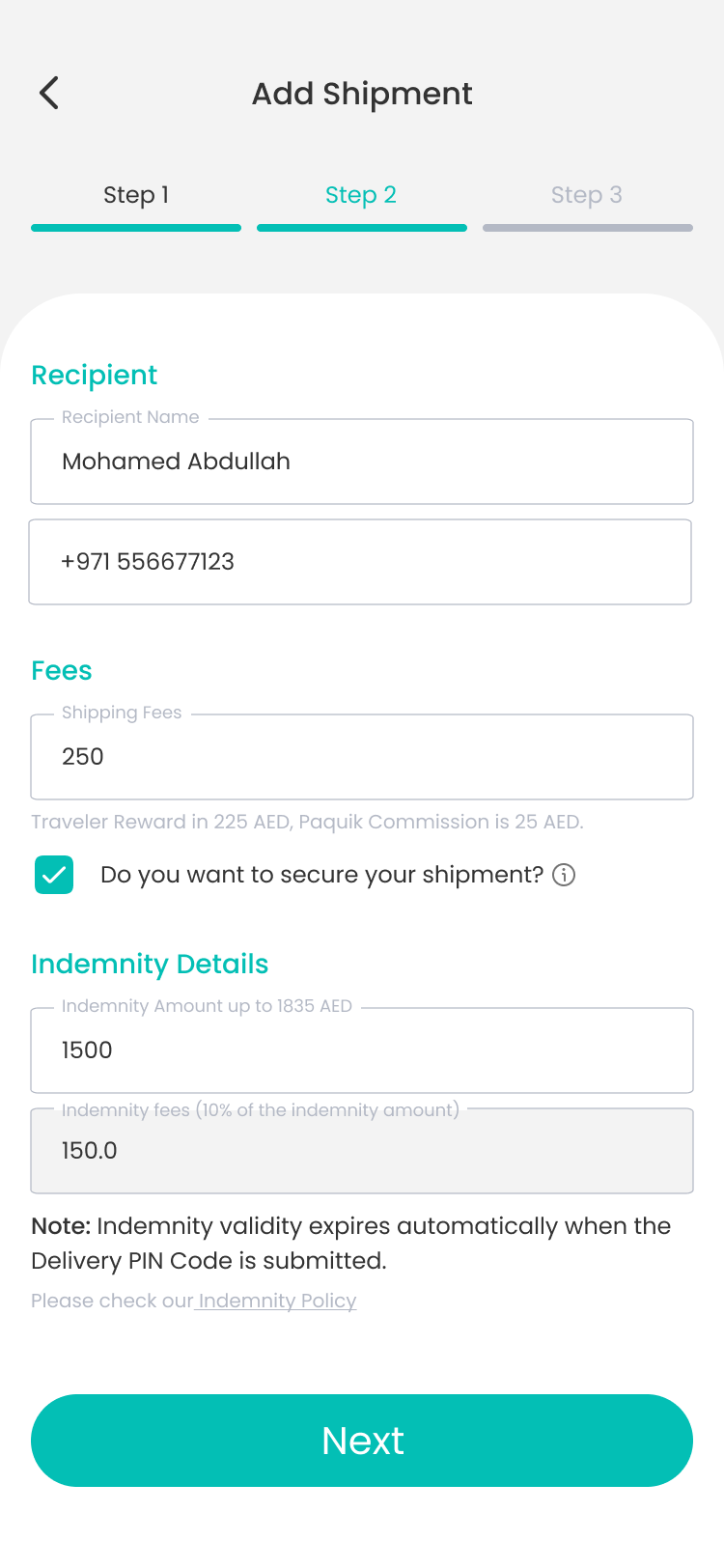Go back using the top-left arrow
The height and width of the screenshot is (1568, 724).
(x=49, y=94)
